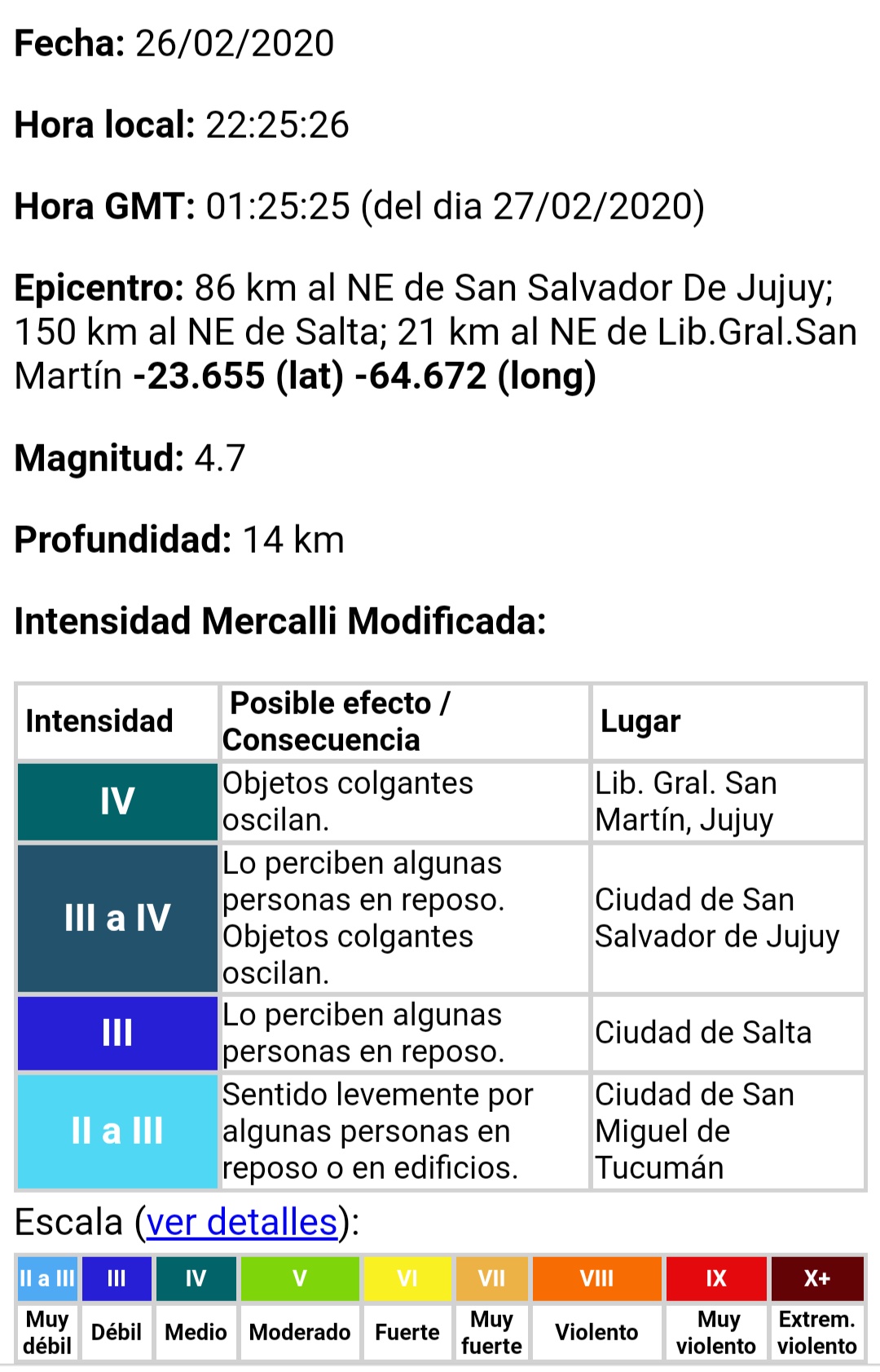880x1372 pixels.
Task: Open the 'ver detalles' scale link
Action: [242, 1222]
